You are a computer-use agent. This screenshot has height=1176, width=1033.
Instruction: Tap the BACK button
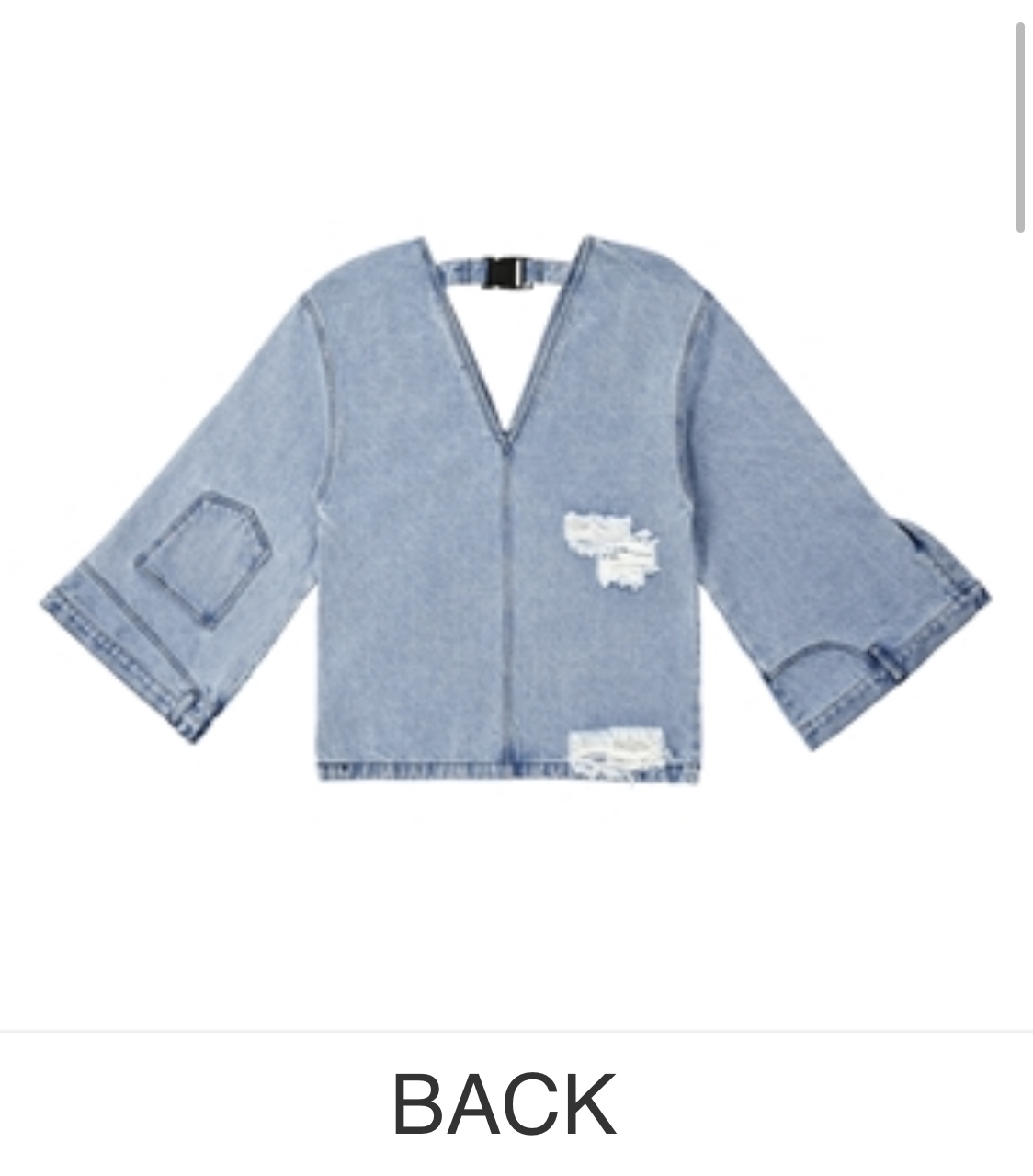coord(504,1103)
